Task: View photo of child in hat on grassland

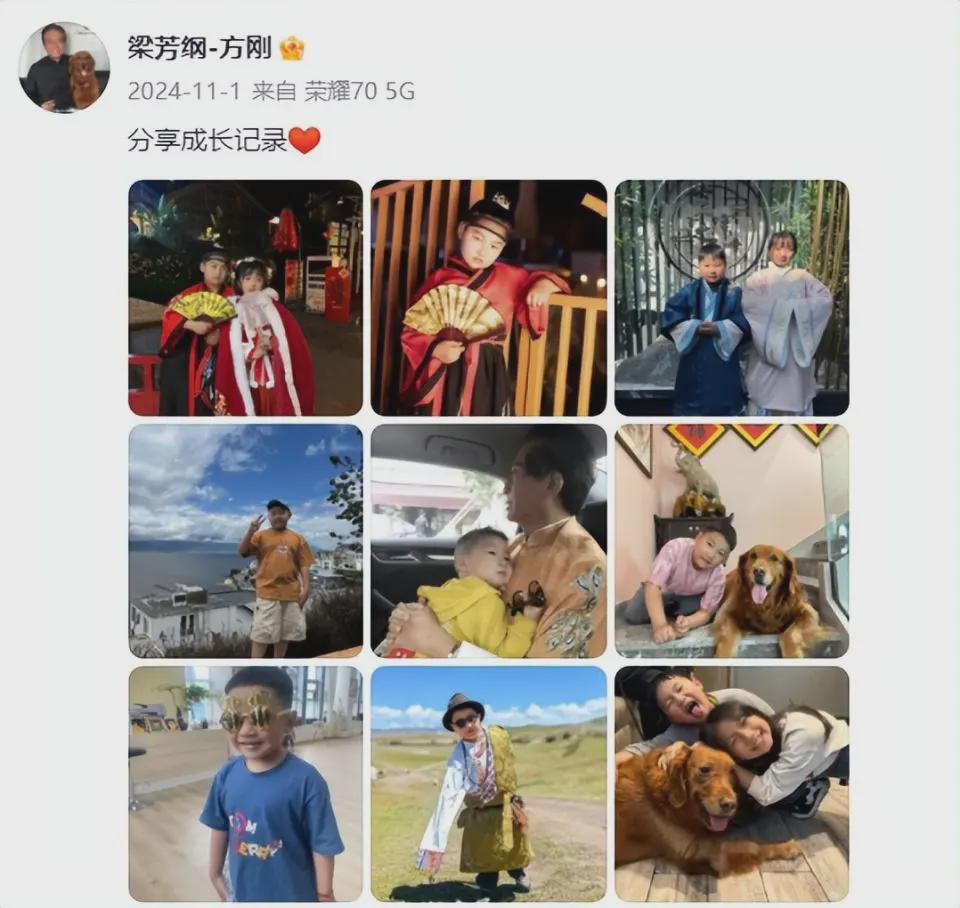Action: click(488, 783)
